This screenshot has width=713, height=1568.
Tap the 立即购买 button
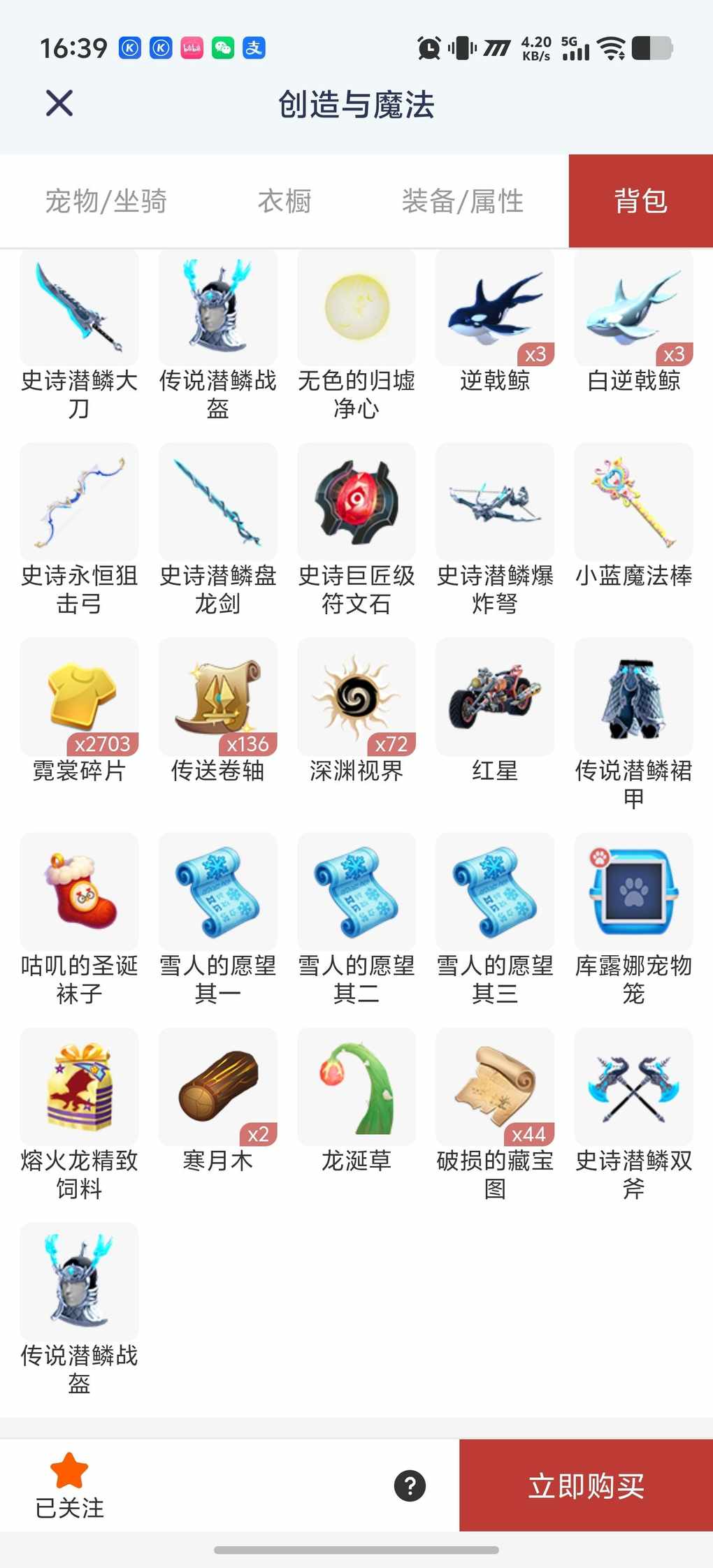(586, 1486)
